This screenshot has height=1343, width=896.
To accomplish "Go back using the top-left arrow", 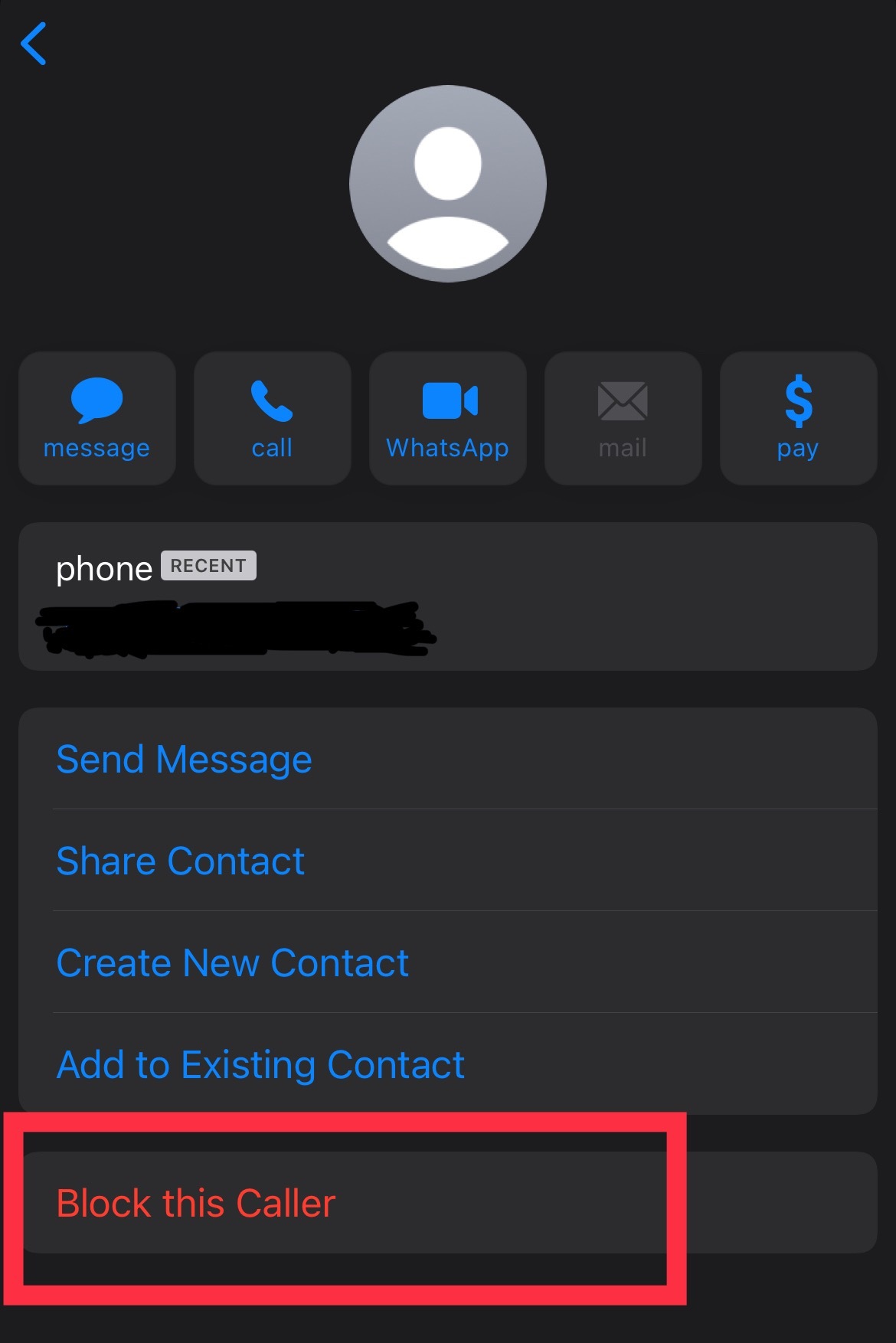I will (34, 44).
